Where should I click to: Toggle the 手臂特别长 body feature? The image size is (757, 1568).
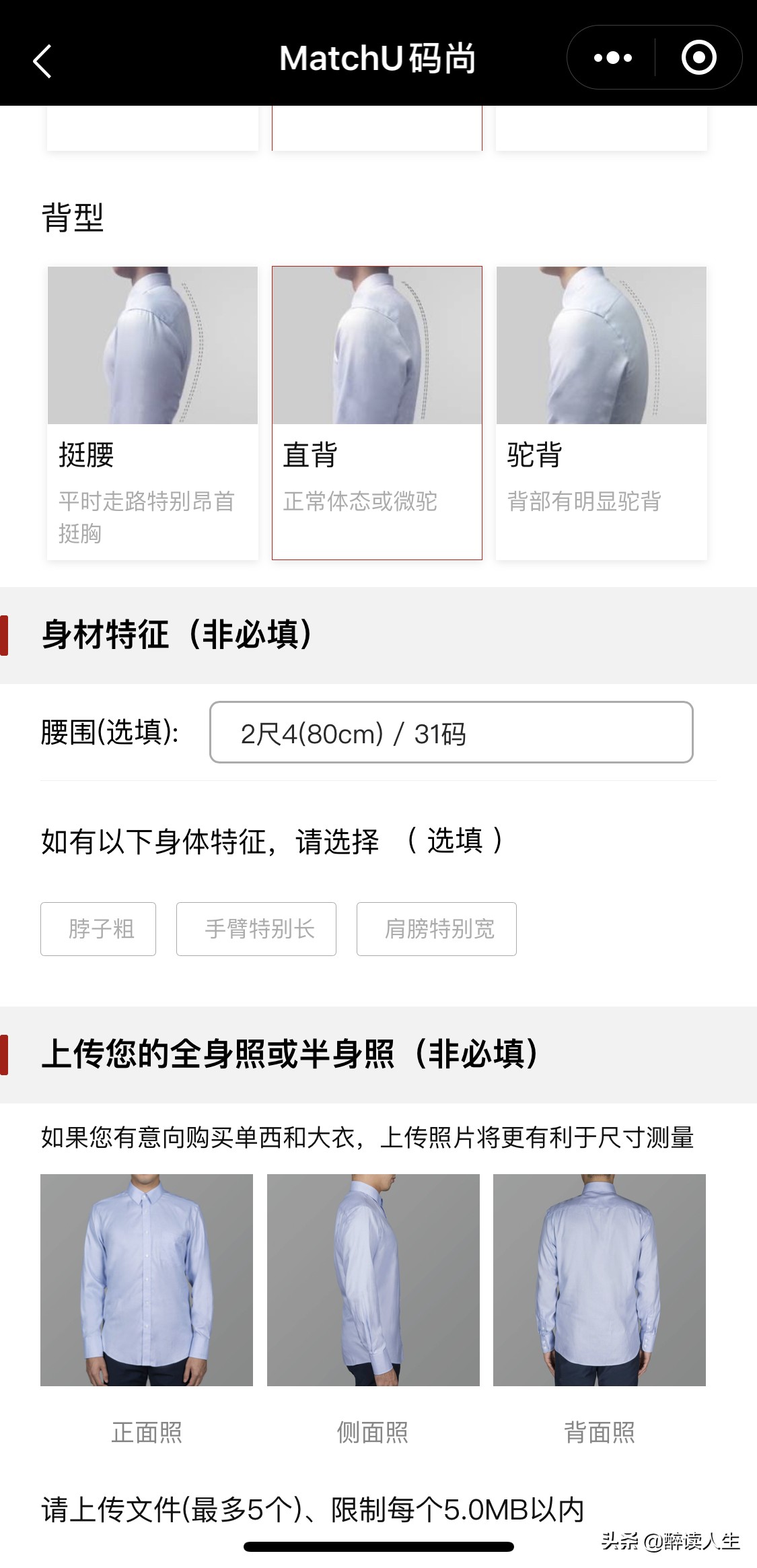(256, 930)
